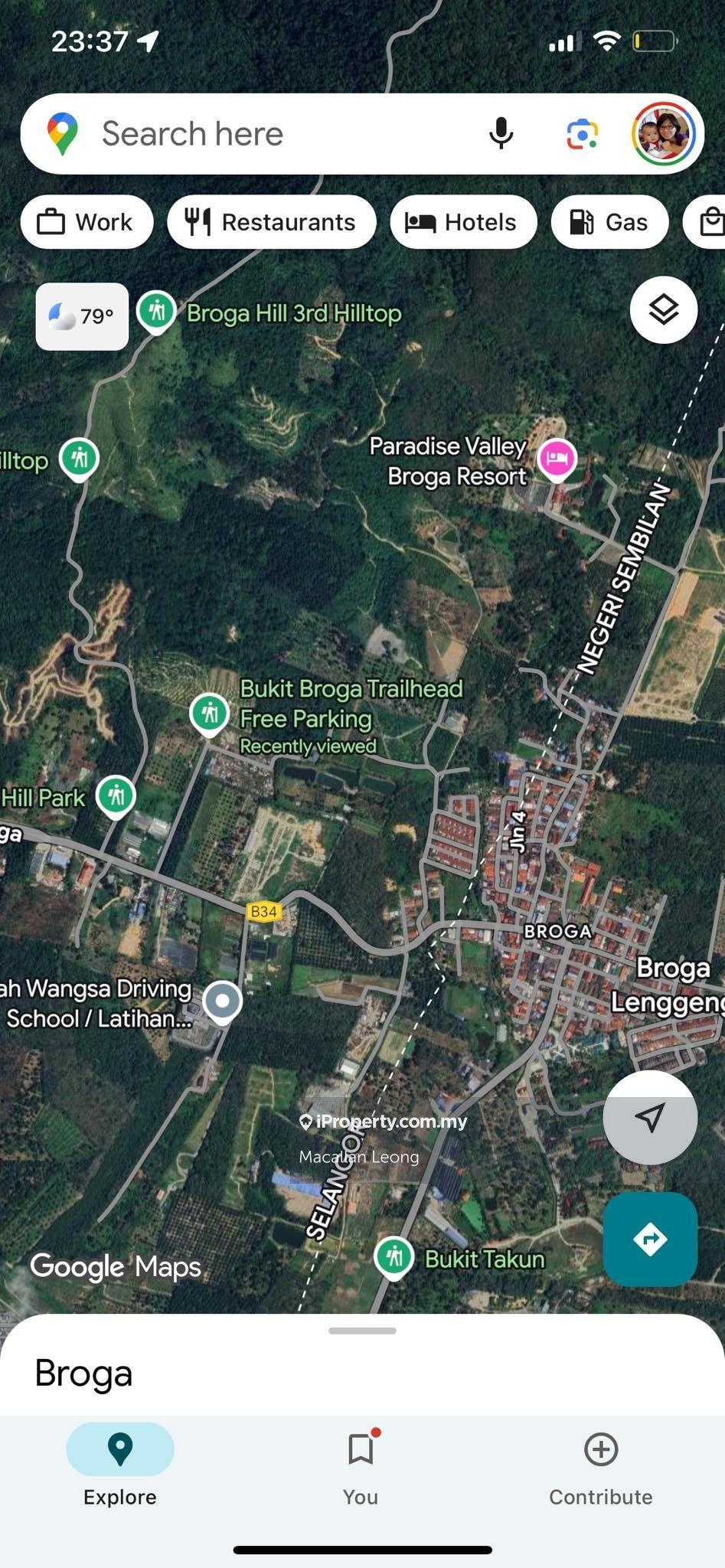This screenshot has height=1568, width=725.
Task: Open Paradise Valley Broga Resort marker
Action: 557,459
